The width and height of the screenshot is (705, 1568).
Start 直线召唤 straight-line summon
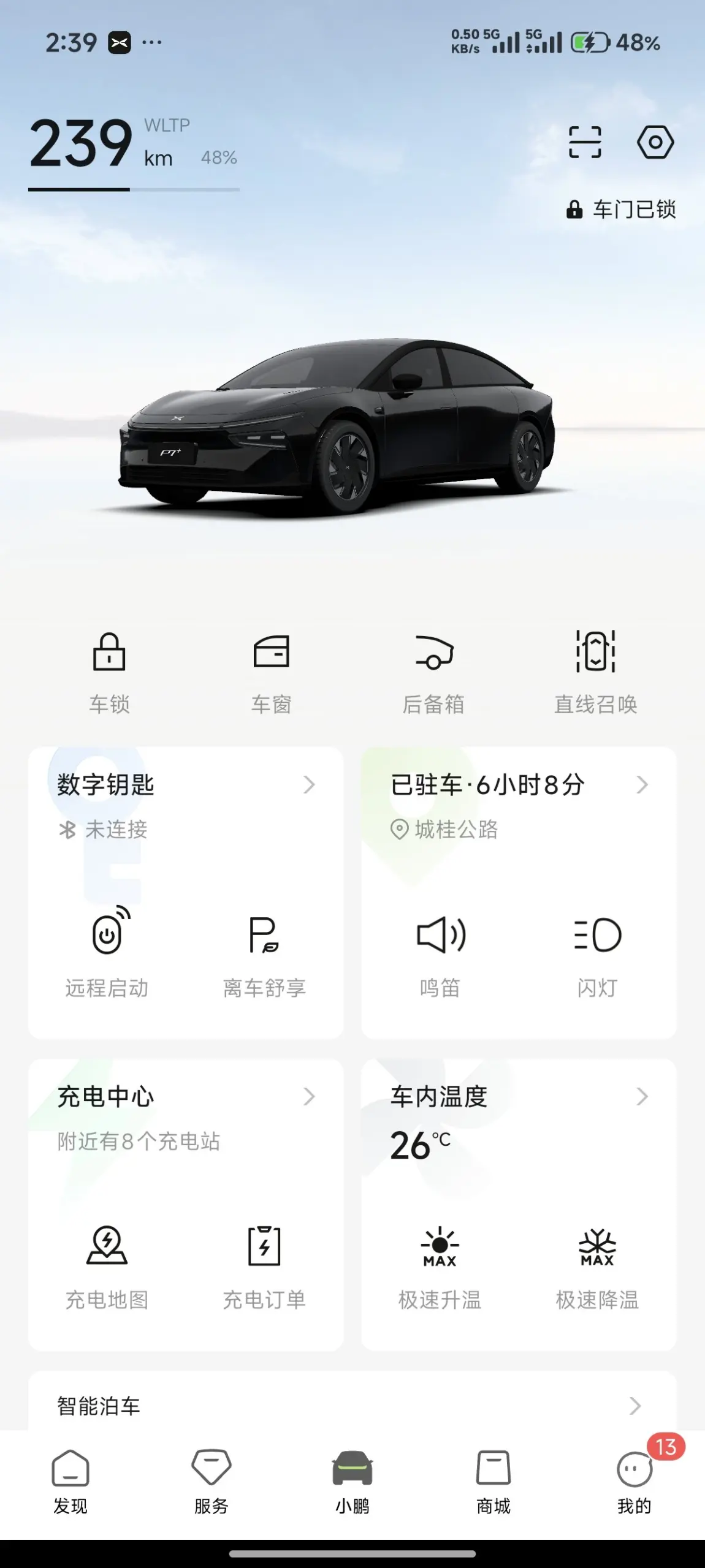click(595, 671)
